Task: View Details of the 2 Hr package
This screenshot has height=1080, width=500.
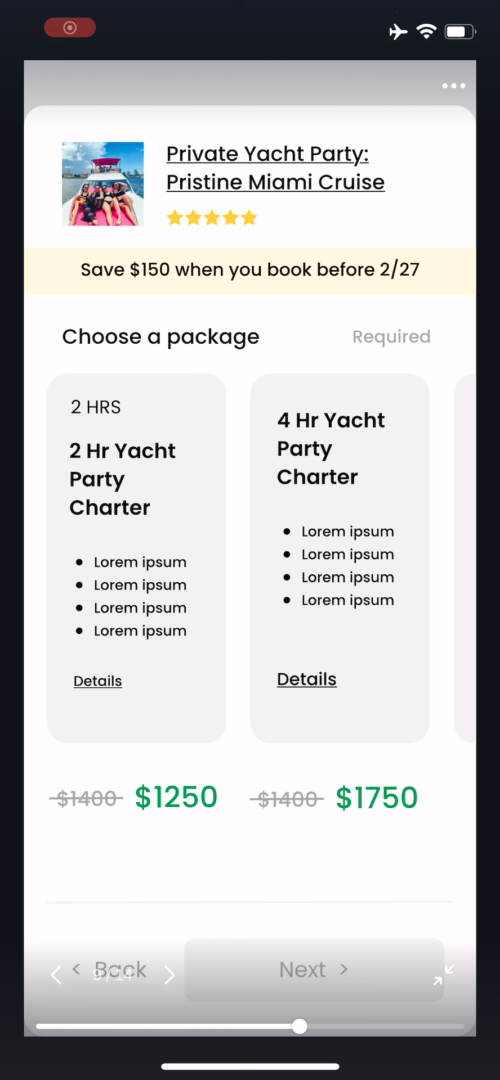Action: (98, 681)
